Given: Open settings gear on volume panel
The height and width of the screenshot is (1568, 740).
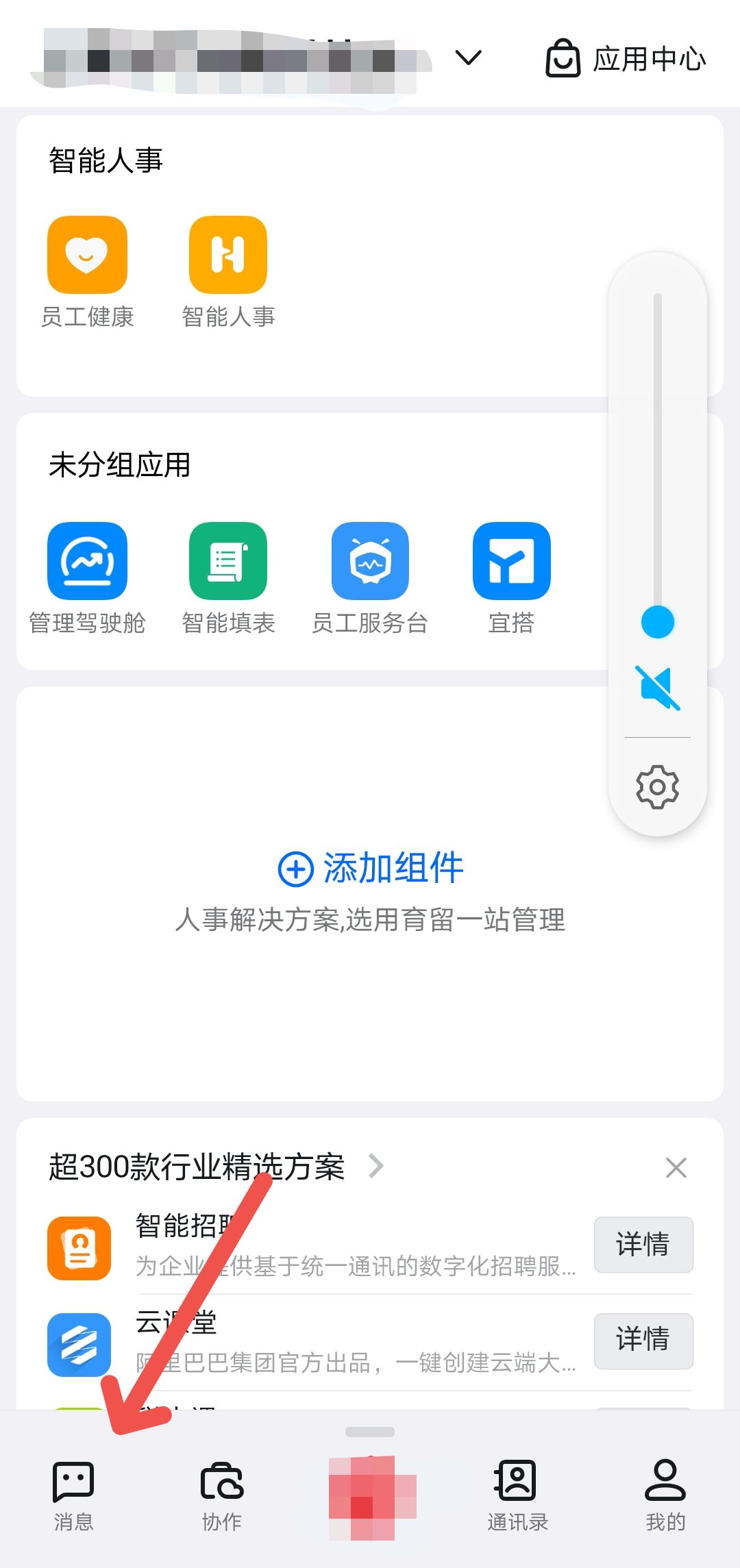Looking at the screenshot, I should pos(656,786).
